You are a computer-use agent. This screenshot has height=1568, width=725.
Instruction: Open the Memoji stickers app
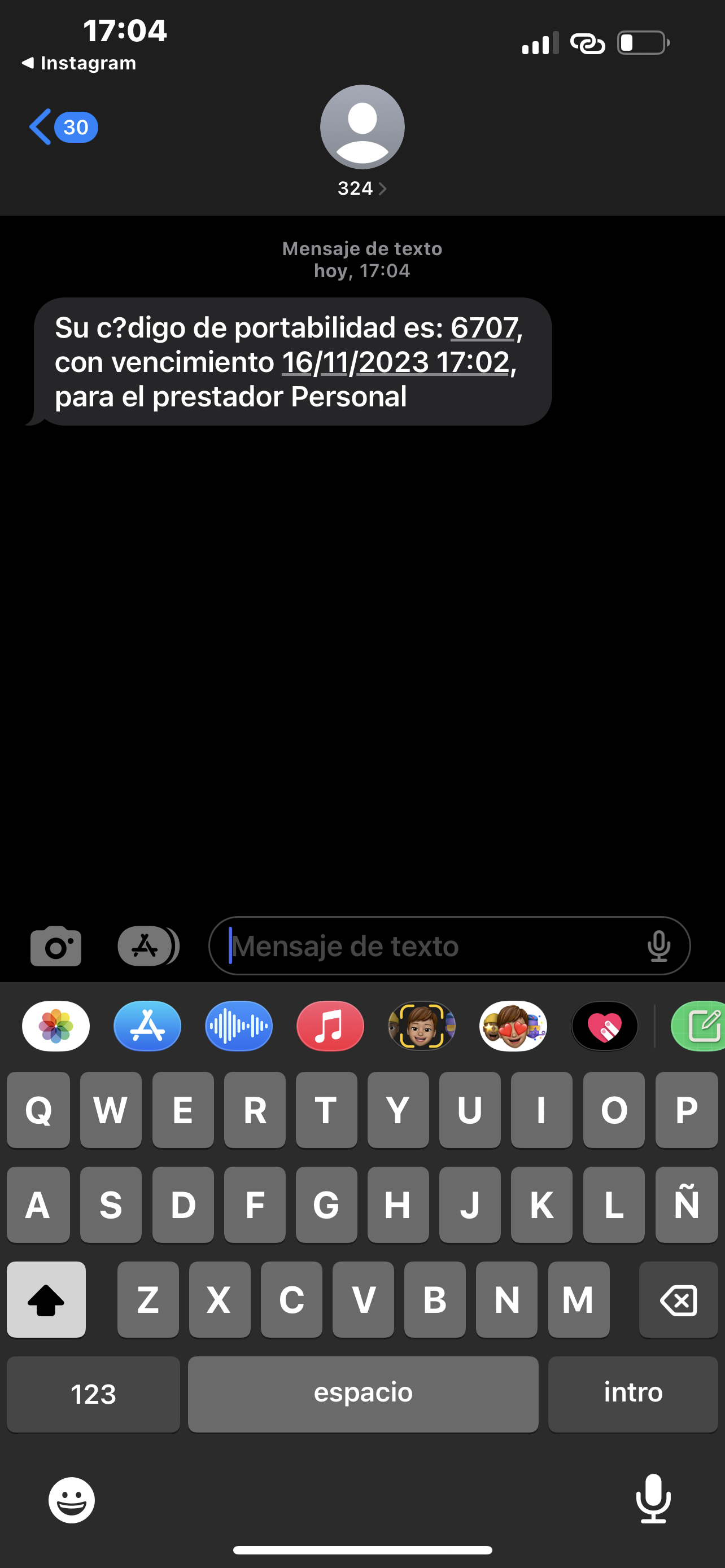point(513,1026)
